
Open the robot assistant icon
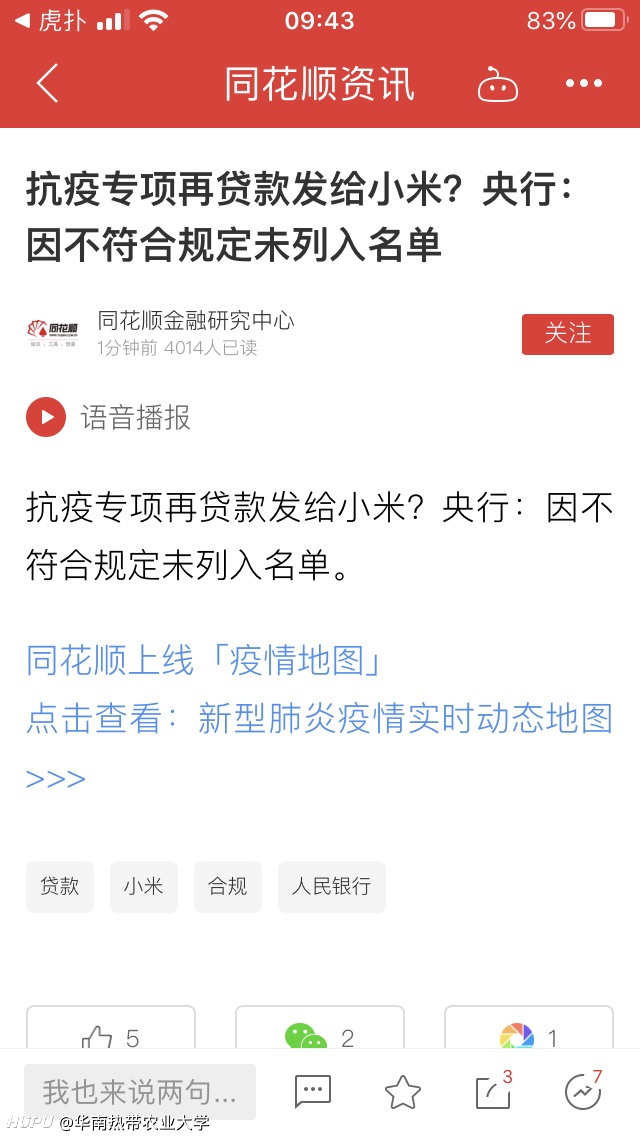click(497, 83)
